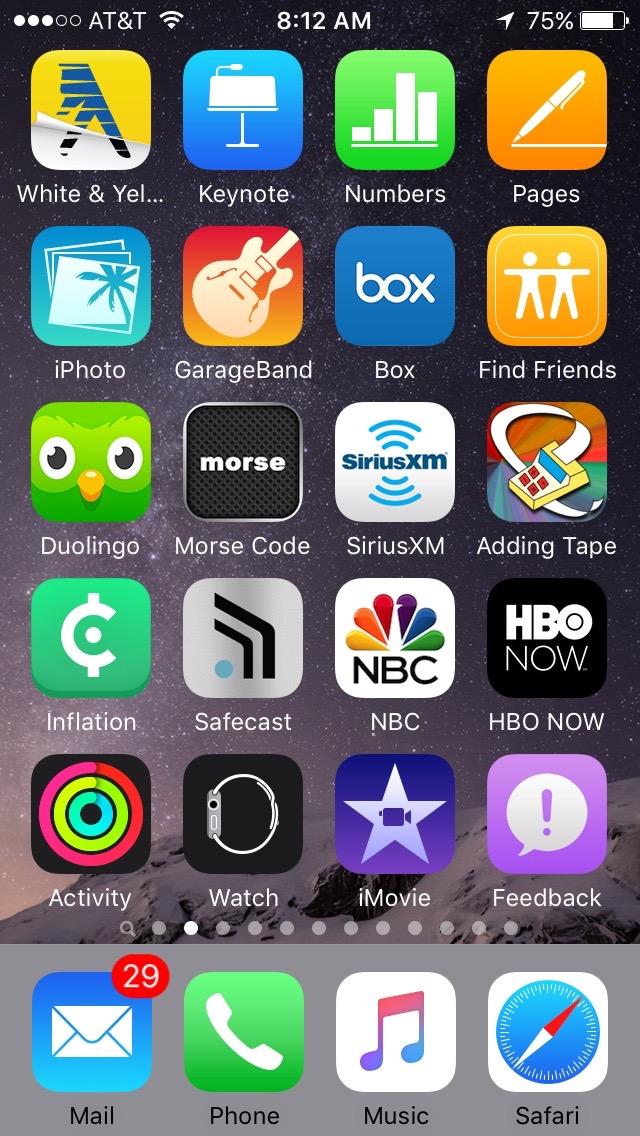Viewport: 640px width, 1136px height.
Task: Open iPhoto
Action: 91,286
